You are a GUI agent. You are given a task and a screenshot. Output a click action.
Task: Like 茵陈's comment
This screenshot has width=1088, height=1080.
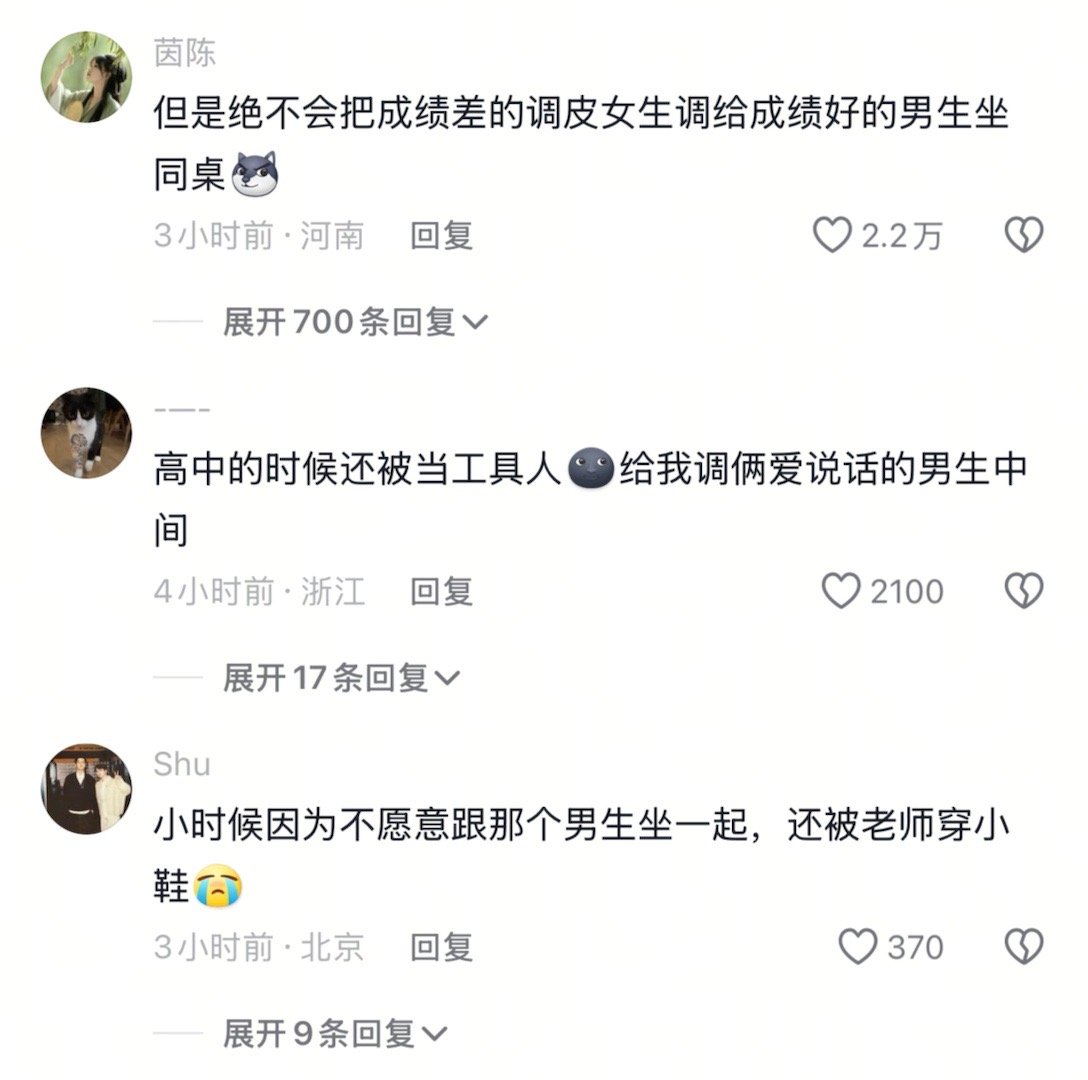(832, 236)
